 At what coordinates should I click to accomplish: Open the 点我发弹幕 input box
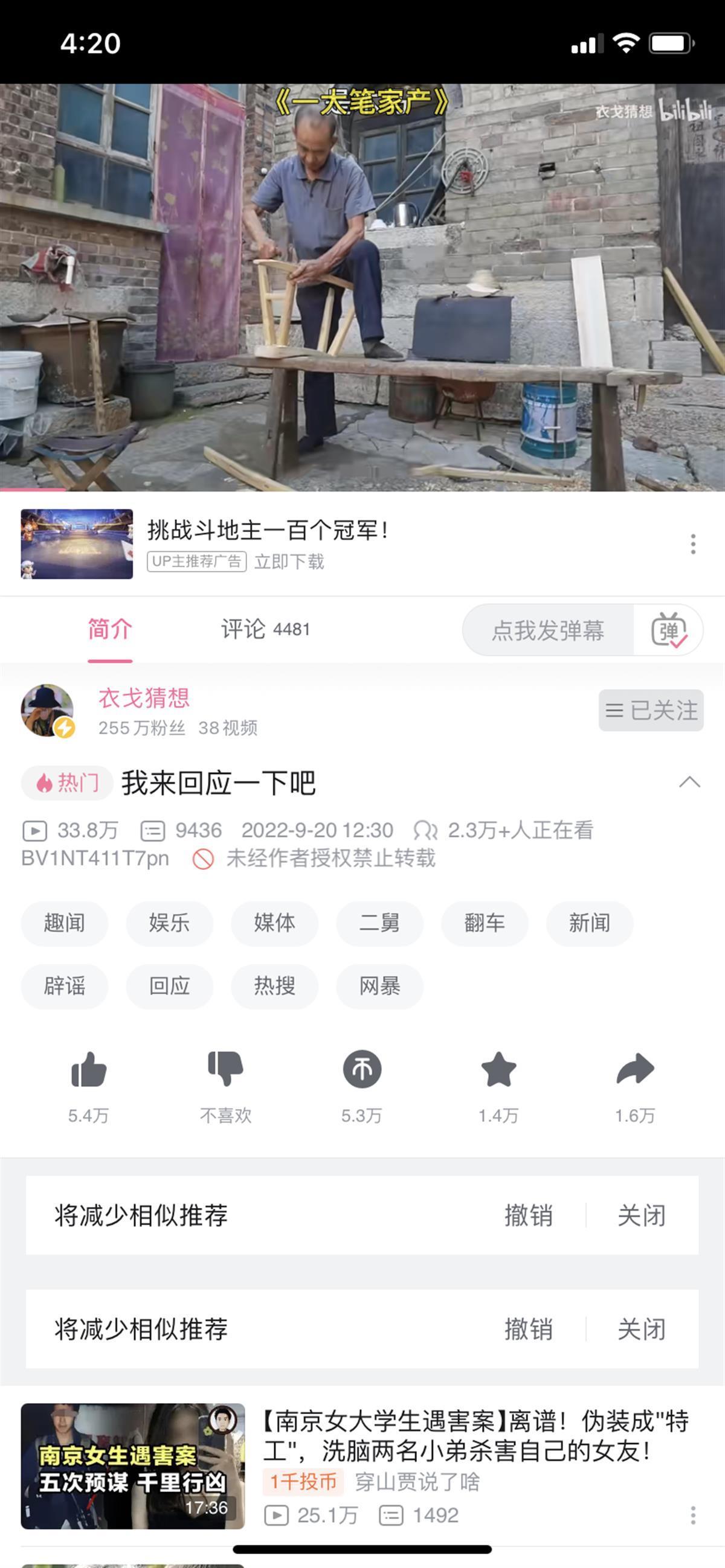click(548, 630)
